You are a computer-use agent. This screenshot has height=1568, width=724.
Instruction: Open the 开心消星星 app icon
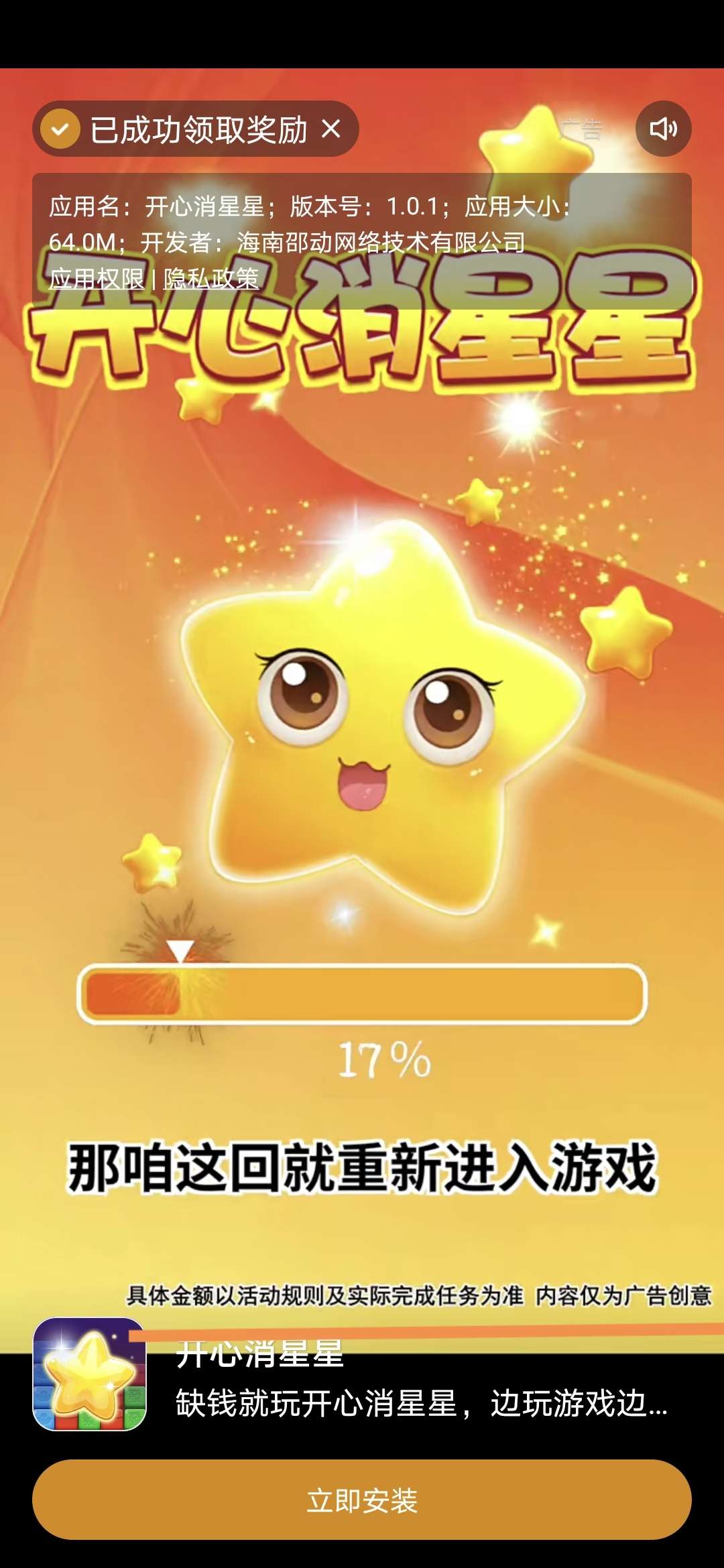pyautogui.click(x=90, y=1374)
